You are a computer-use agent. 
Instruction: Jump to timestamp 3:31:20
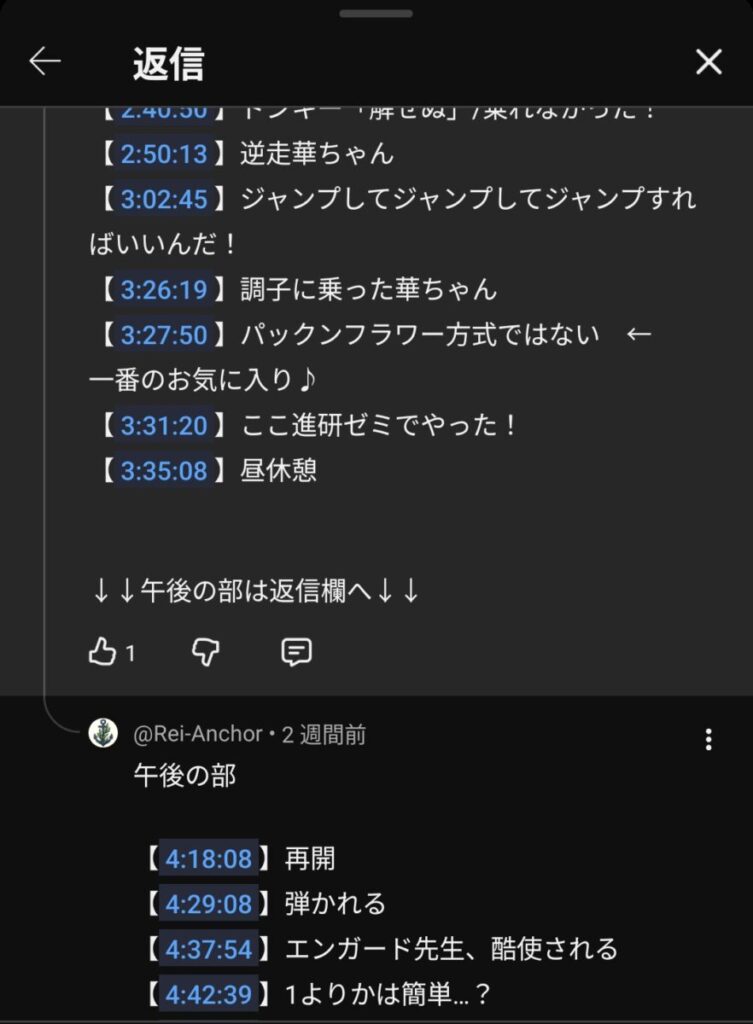pos(164,426)
